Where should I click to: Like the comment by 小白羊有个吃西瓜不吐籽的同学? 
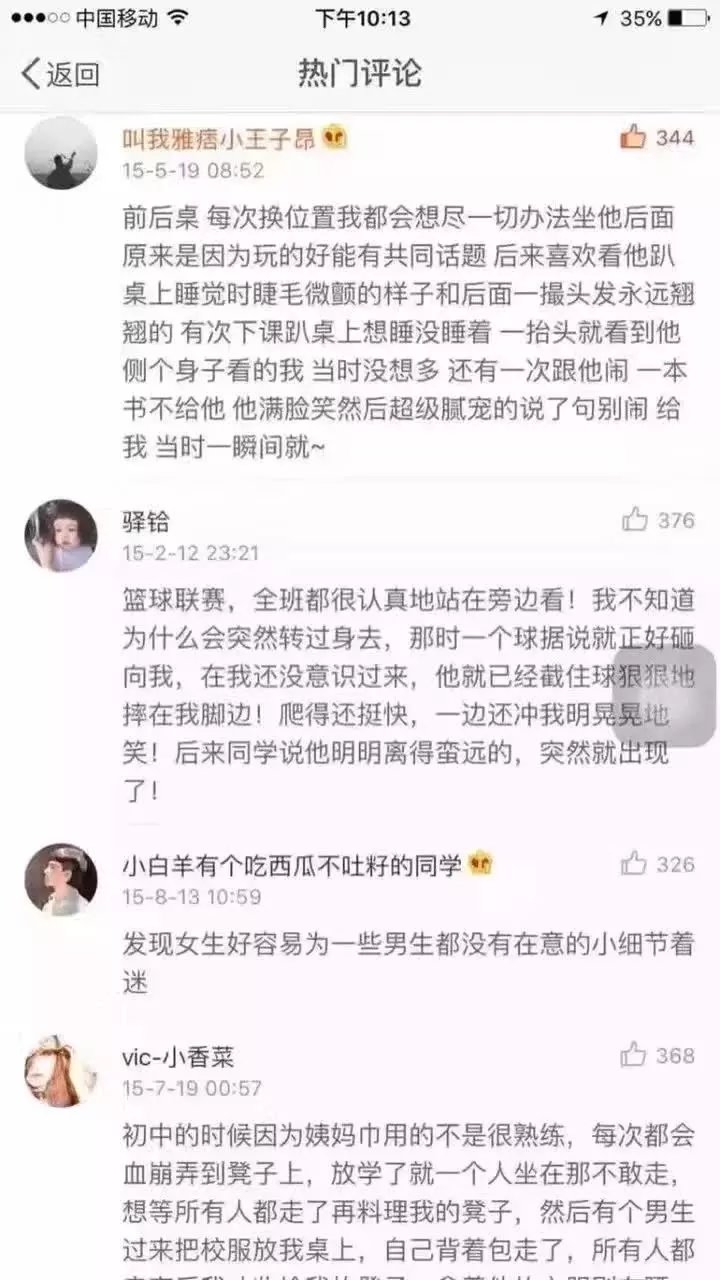tap(635, 863)
